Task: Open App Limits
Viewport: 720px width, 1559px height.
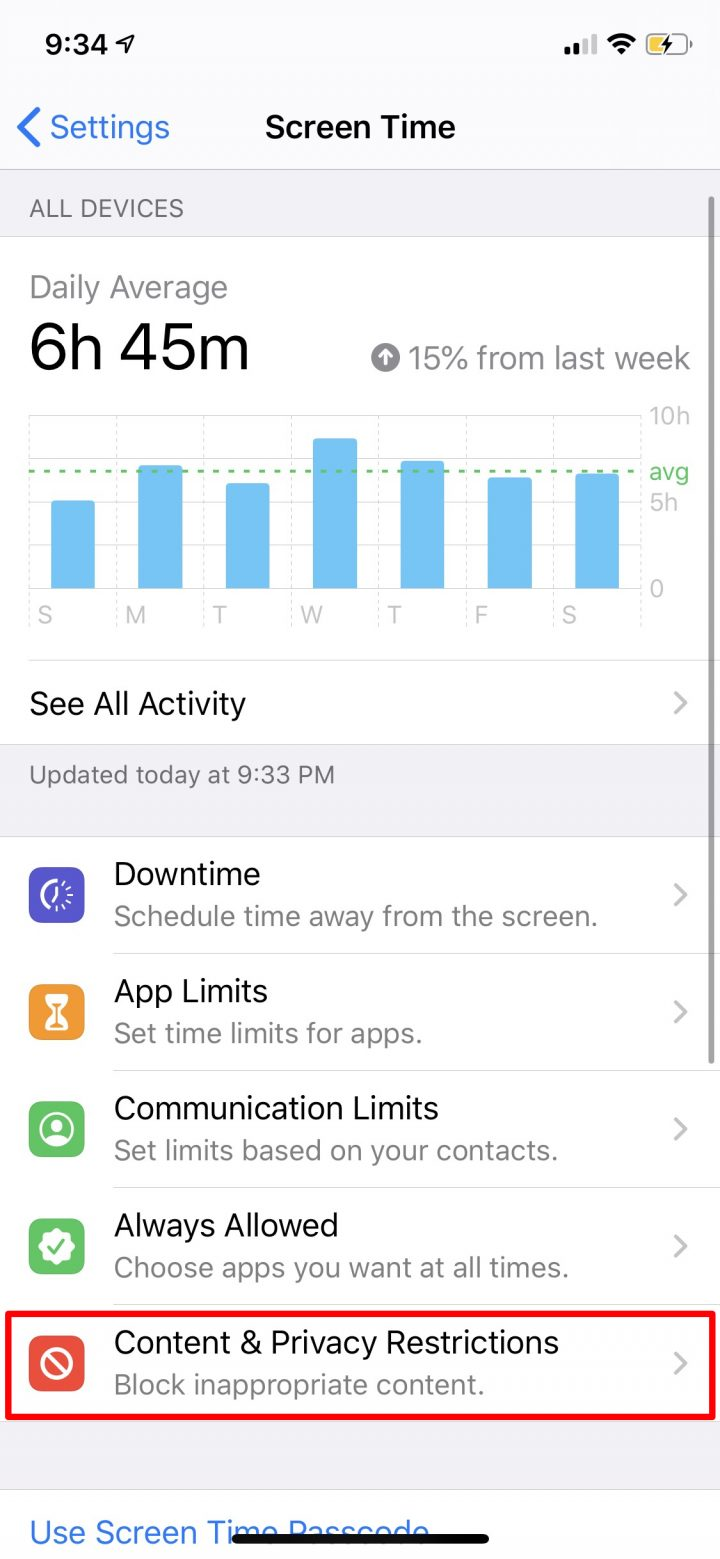Action: click(x=359, y=1011)
